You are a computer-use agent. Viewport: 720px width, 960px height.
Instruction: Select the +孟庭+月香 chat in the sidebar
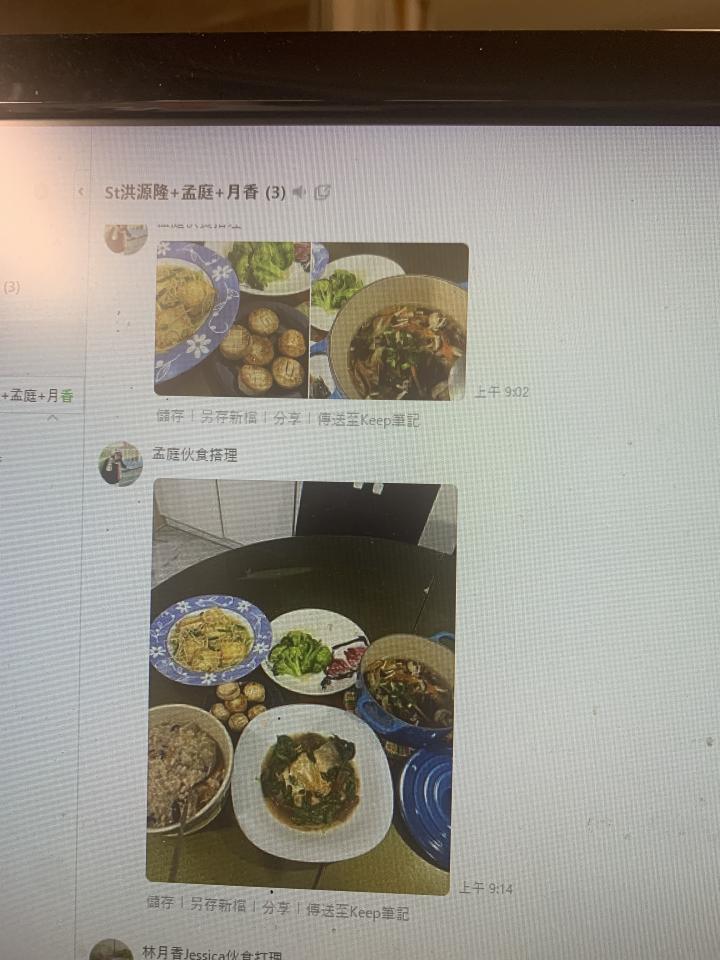click(38, 396)
